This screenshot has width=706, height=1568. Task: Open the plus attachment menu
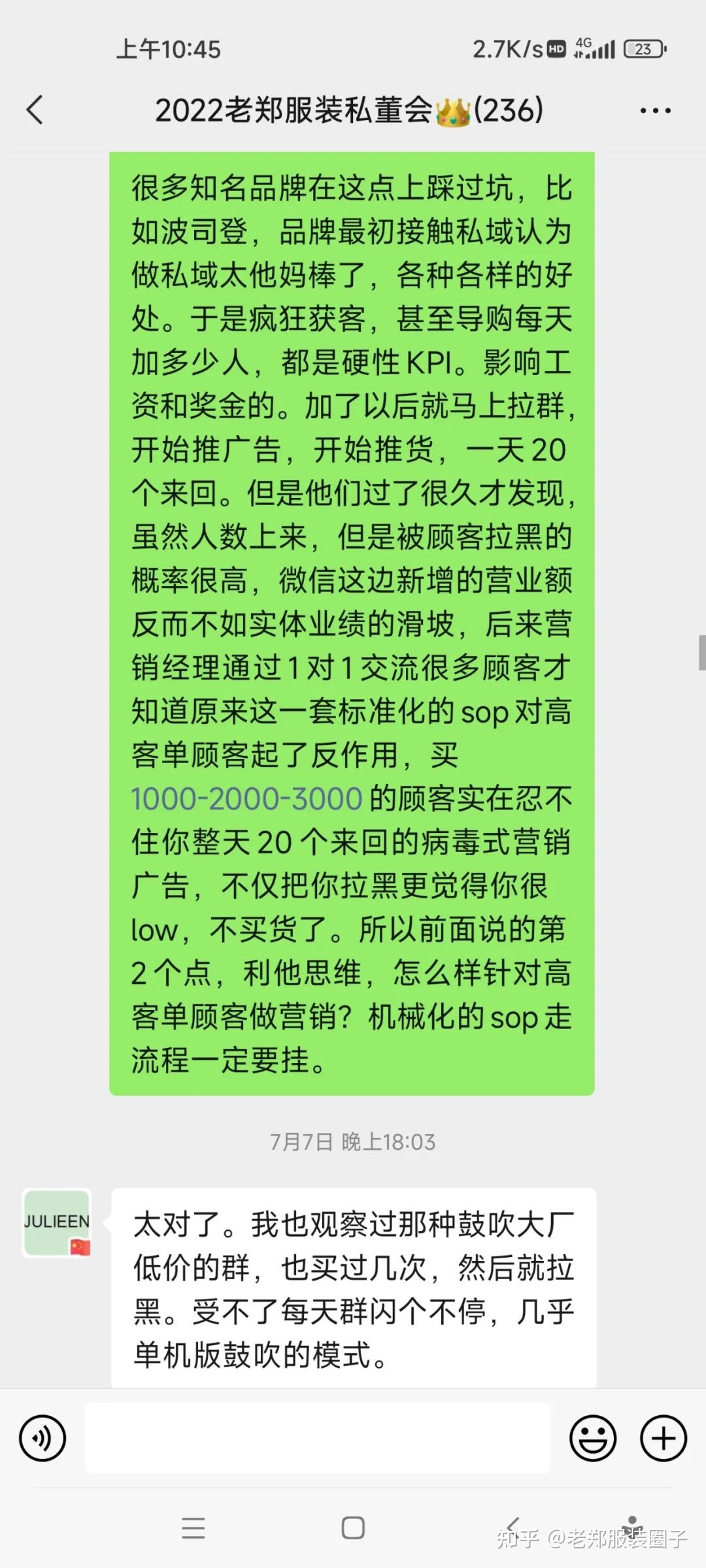(664, 1438)
